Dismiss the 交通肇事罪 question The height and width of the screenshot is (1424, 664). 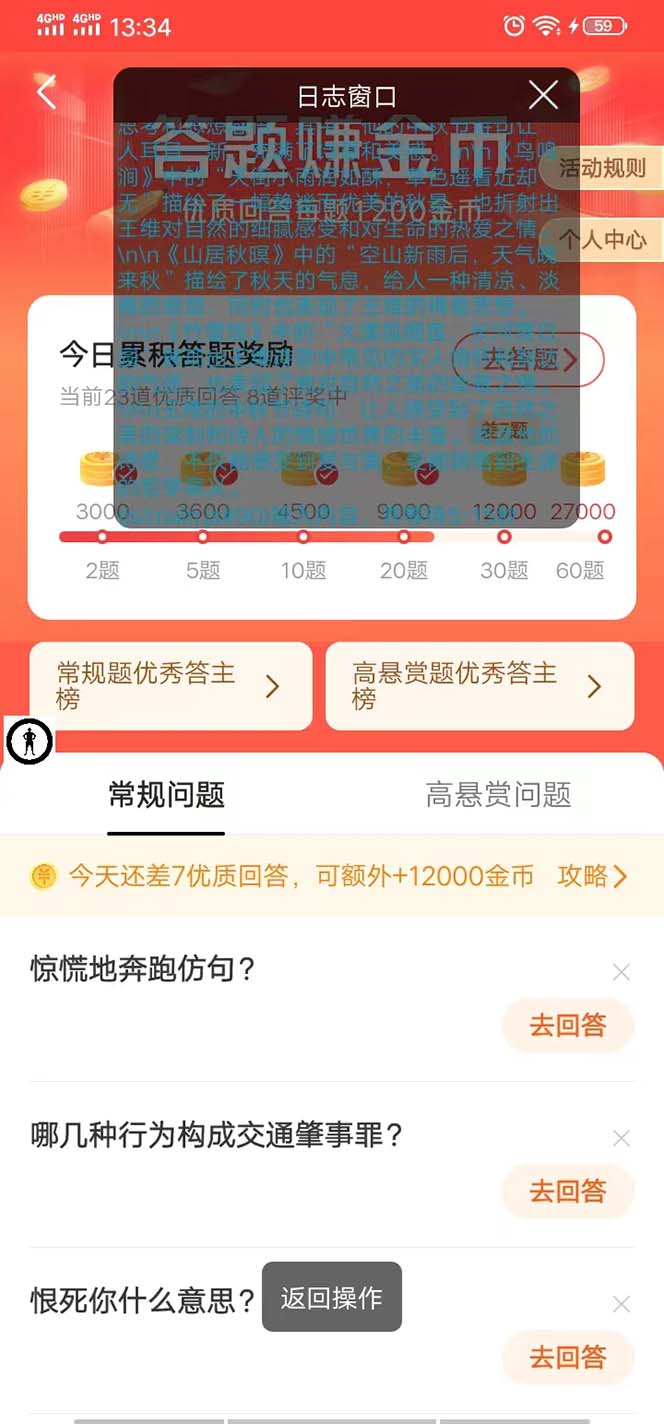[x=621, y=1138]
